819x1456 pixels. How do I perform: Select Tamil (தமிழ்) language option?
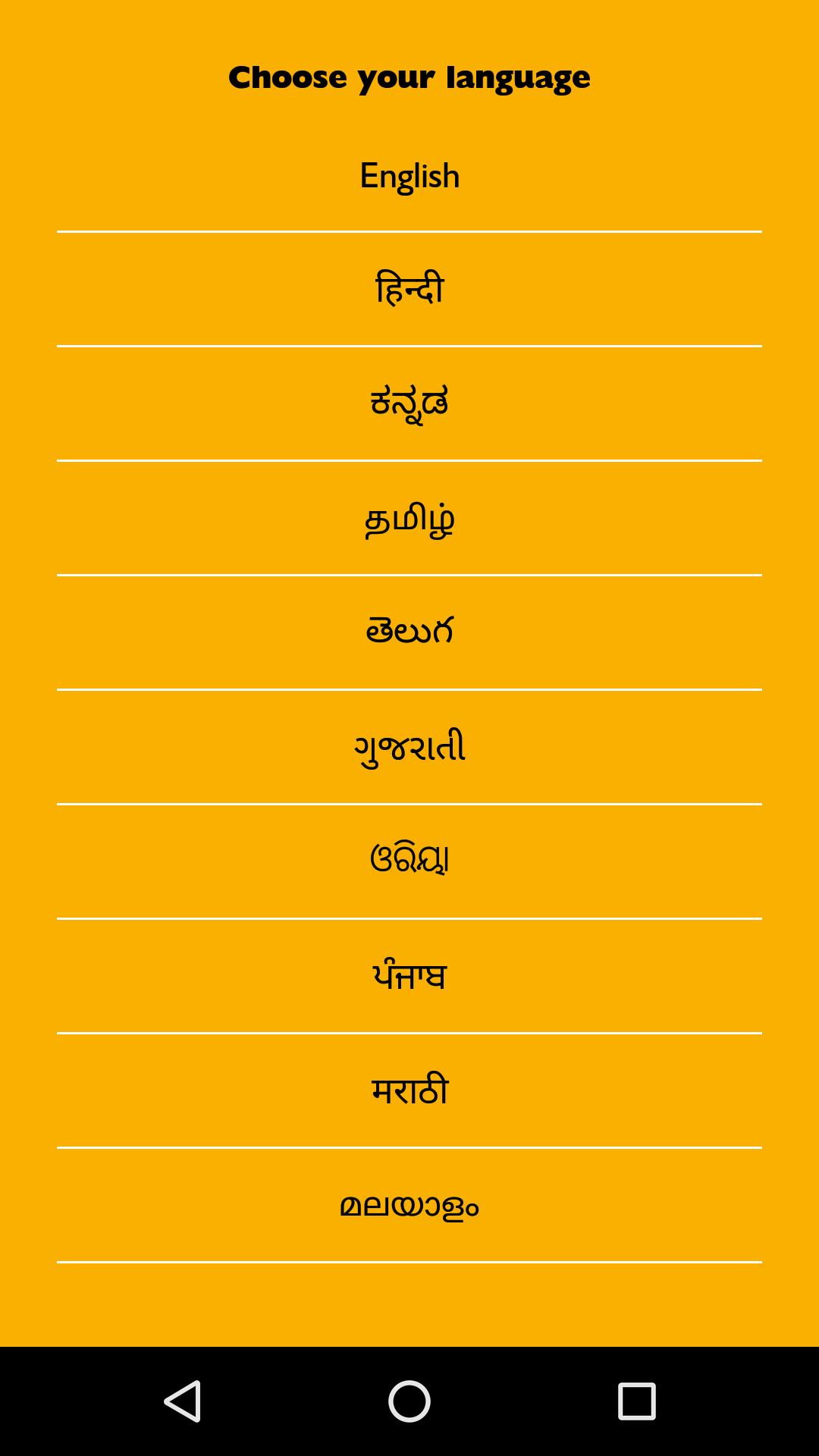(409, 519)
